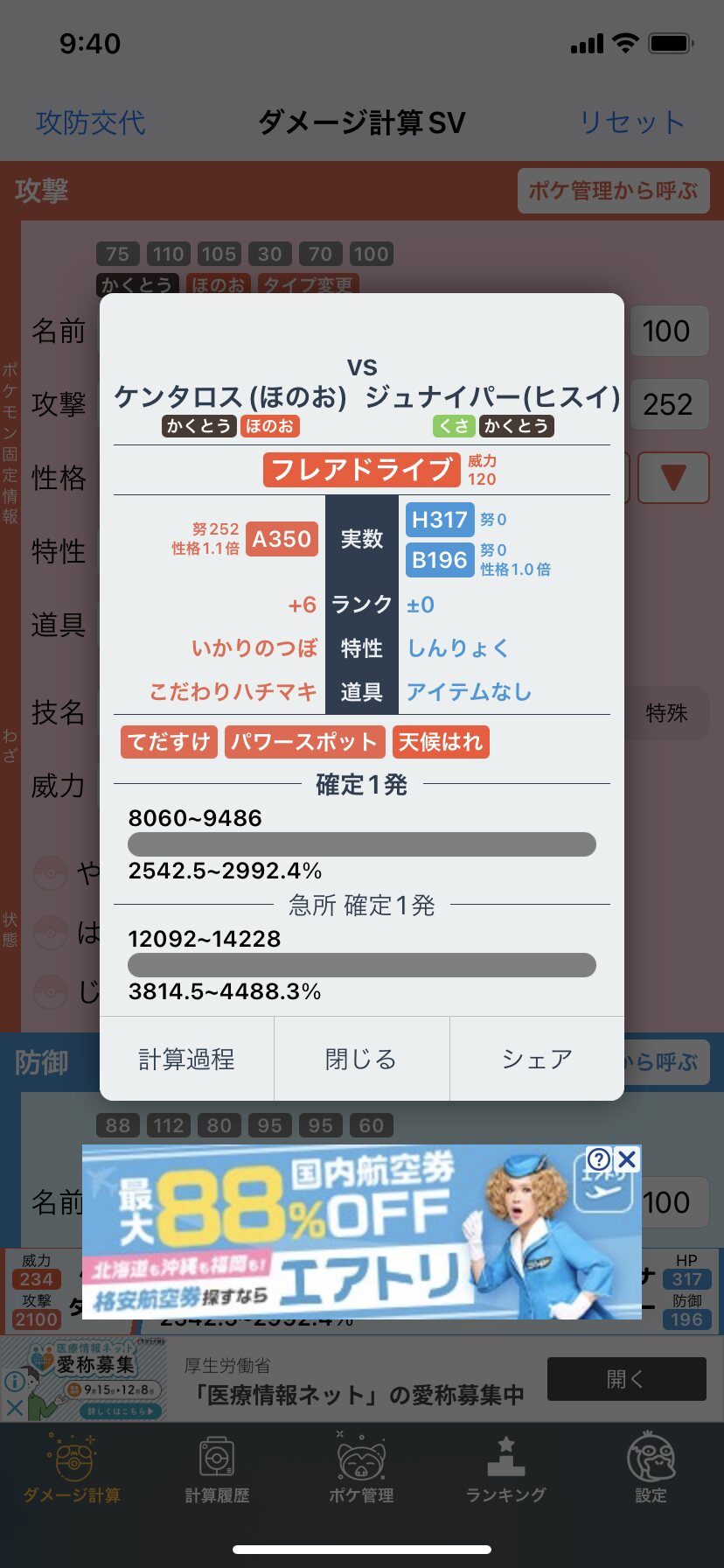Close the エアトリ ad banner

[627, 1160]
